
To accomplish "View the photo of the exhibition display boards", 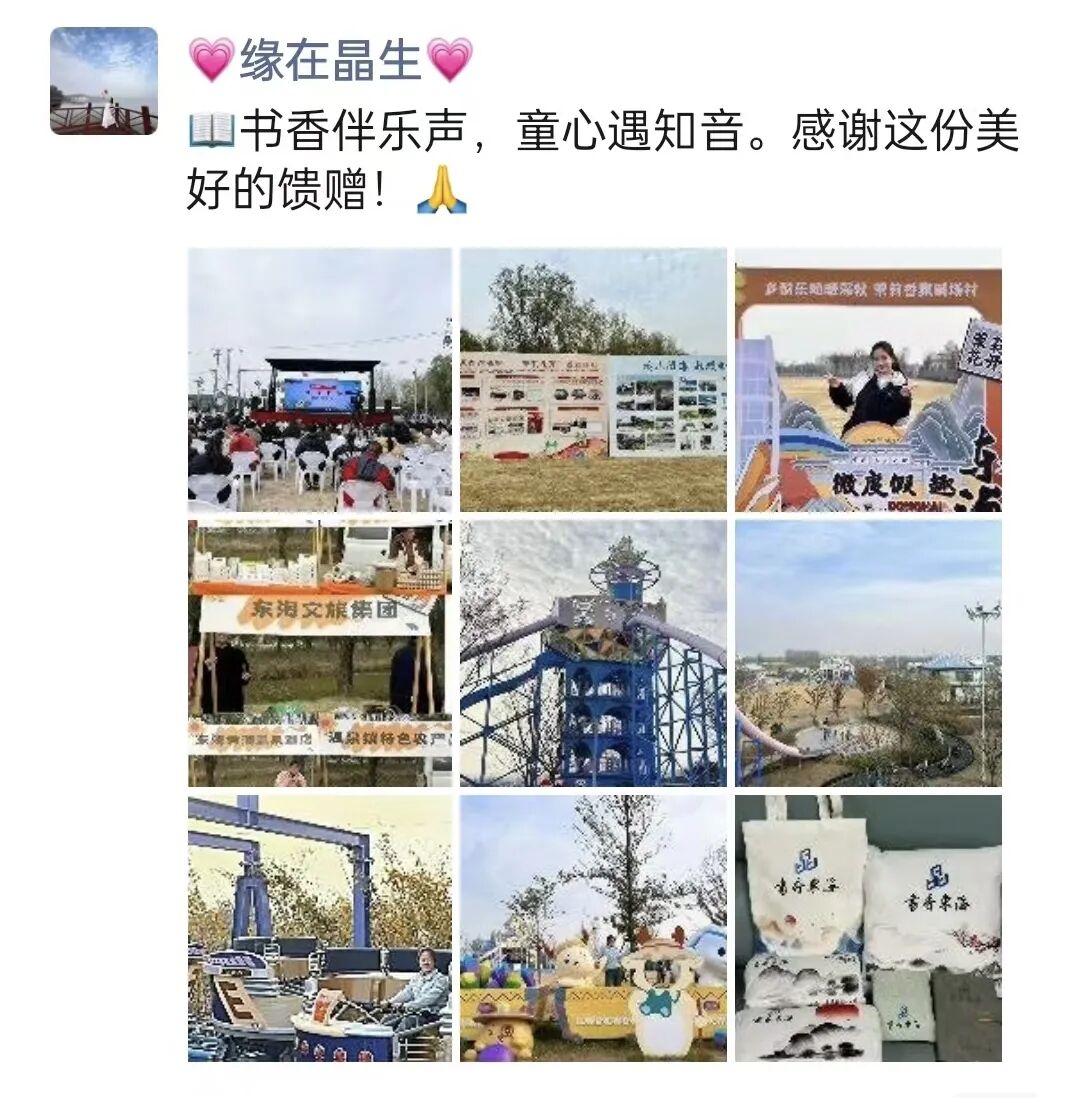I will [x=593, y=380].
